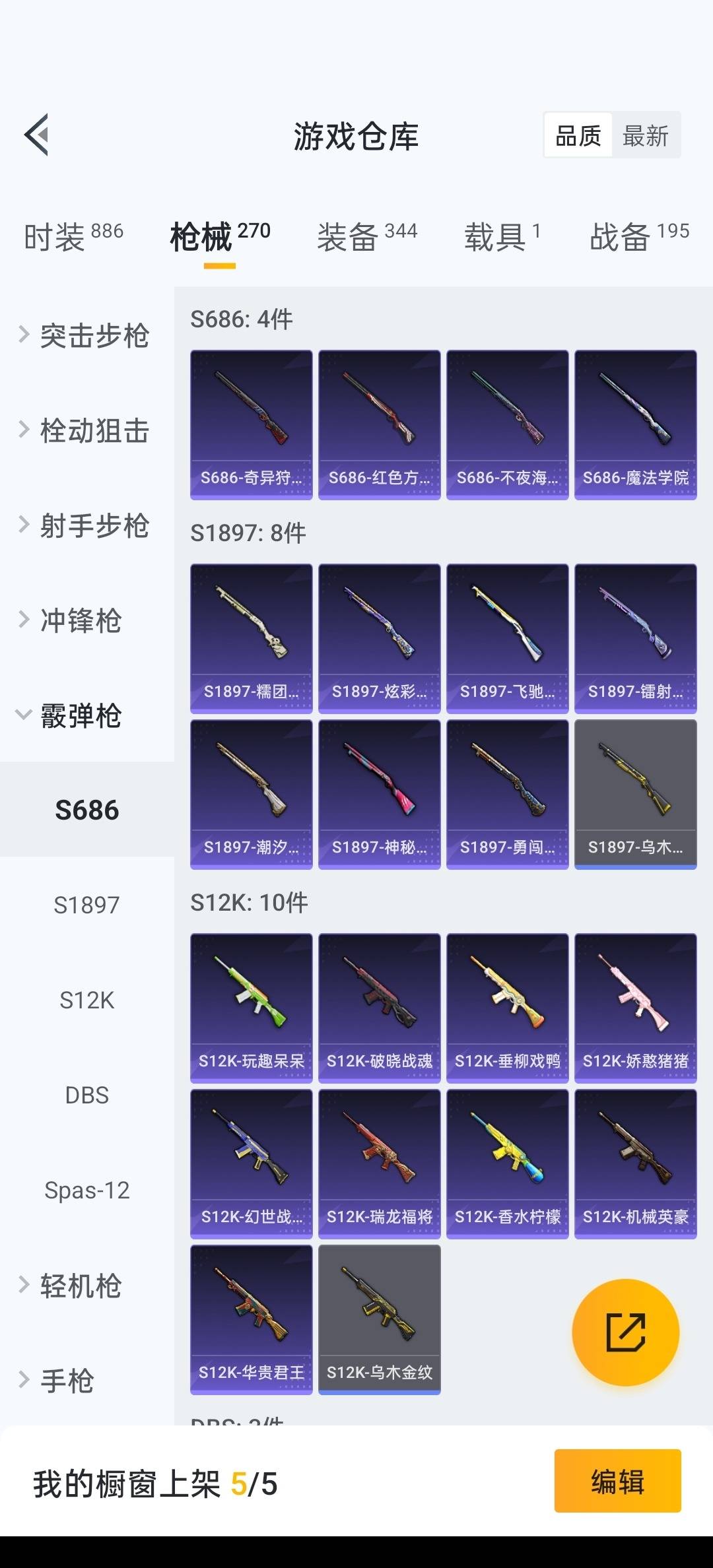This screenshot has height=1568, width=713.
Task: Select S1897 in the sidebar
Action: 87,905
